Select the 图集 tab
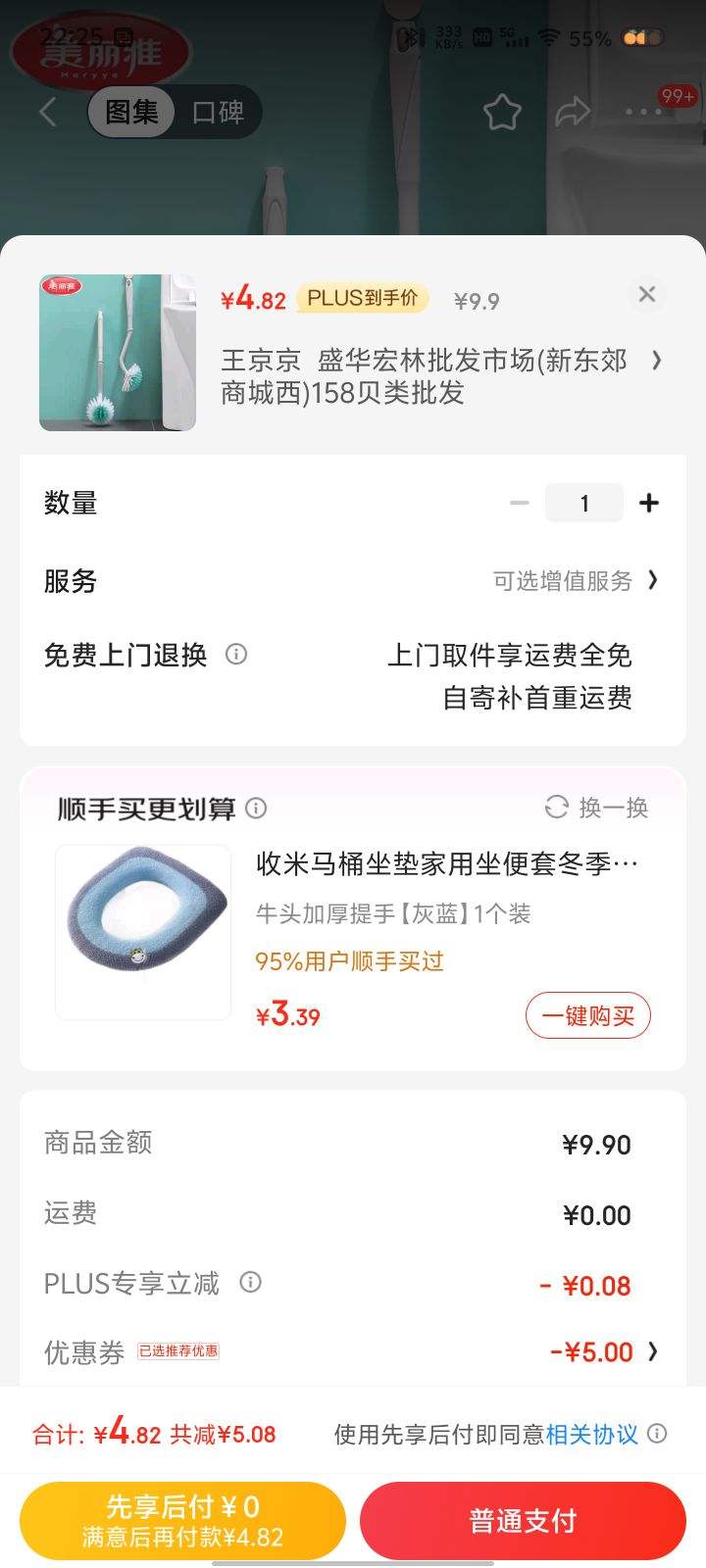 coord(131,112)
